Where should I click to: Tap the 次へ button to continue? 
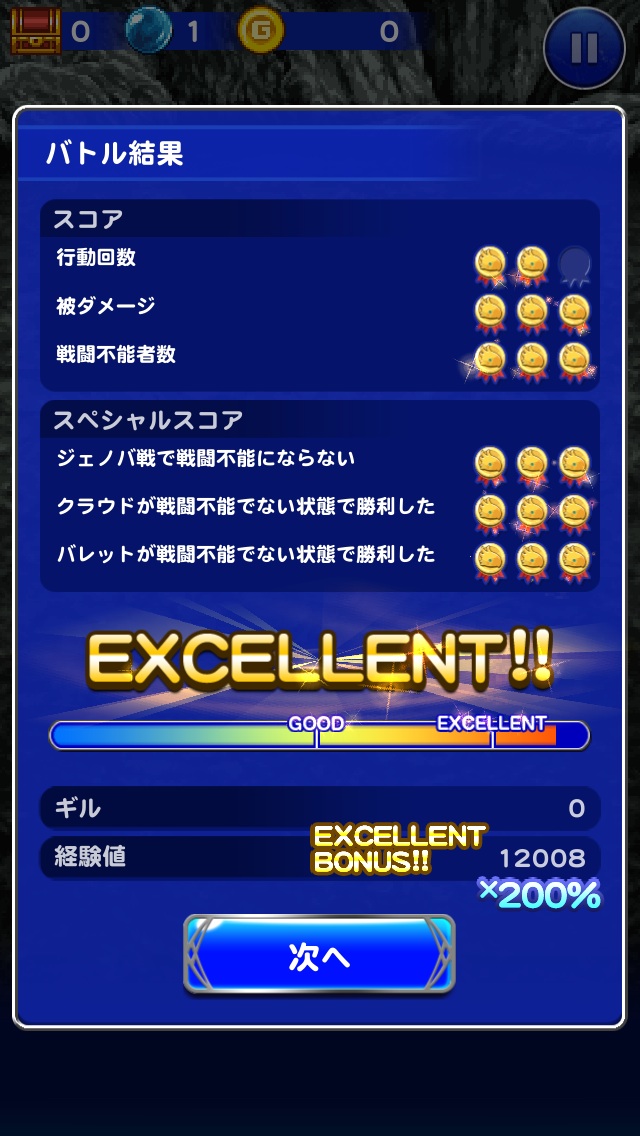coord(319,955)
